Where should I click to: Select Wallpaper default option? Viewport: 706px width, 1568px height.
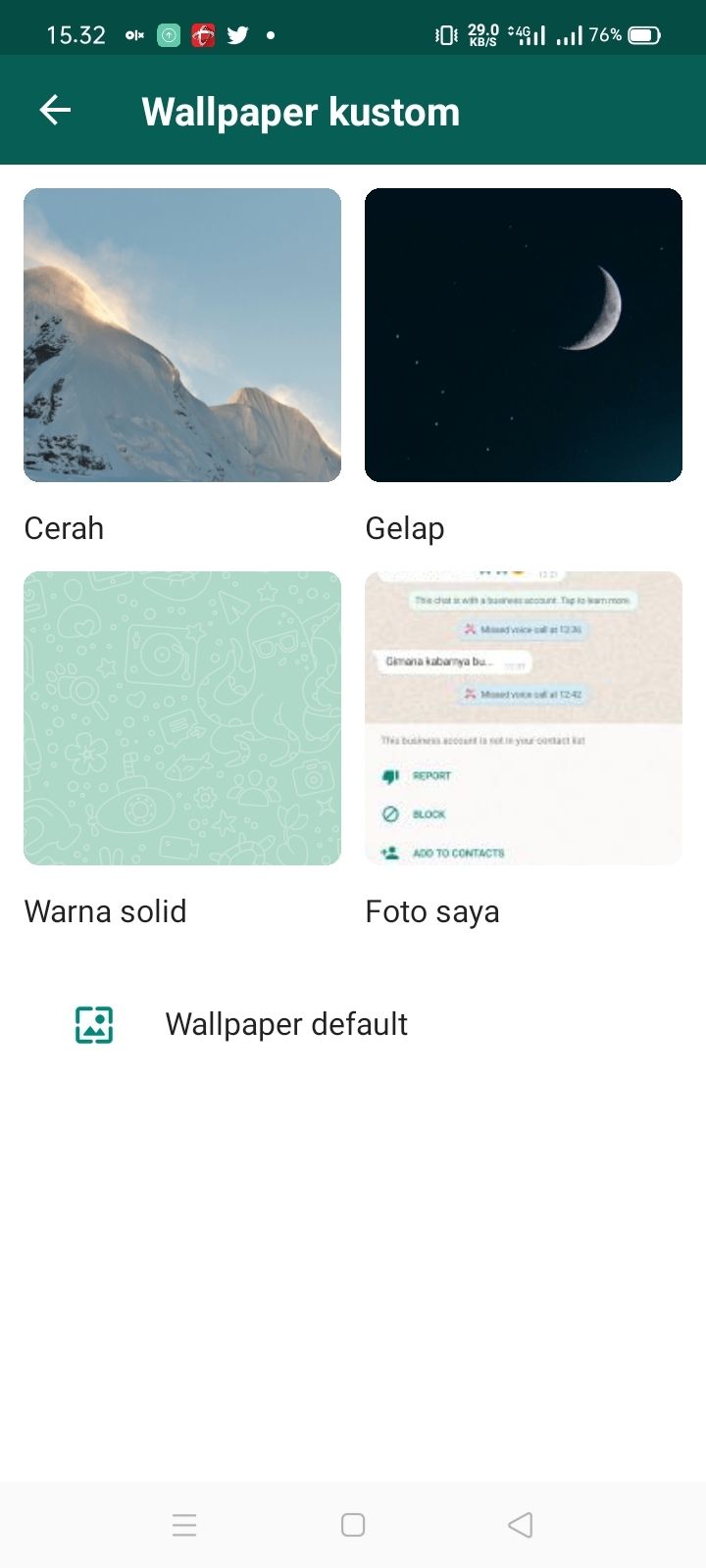click(x=286, y=1024)
